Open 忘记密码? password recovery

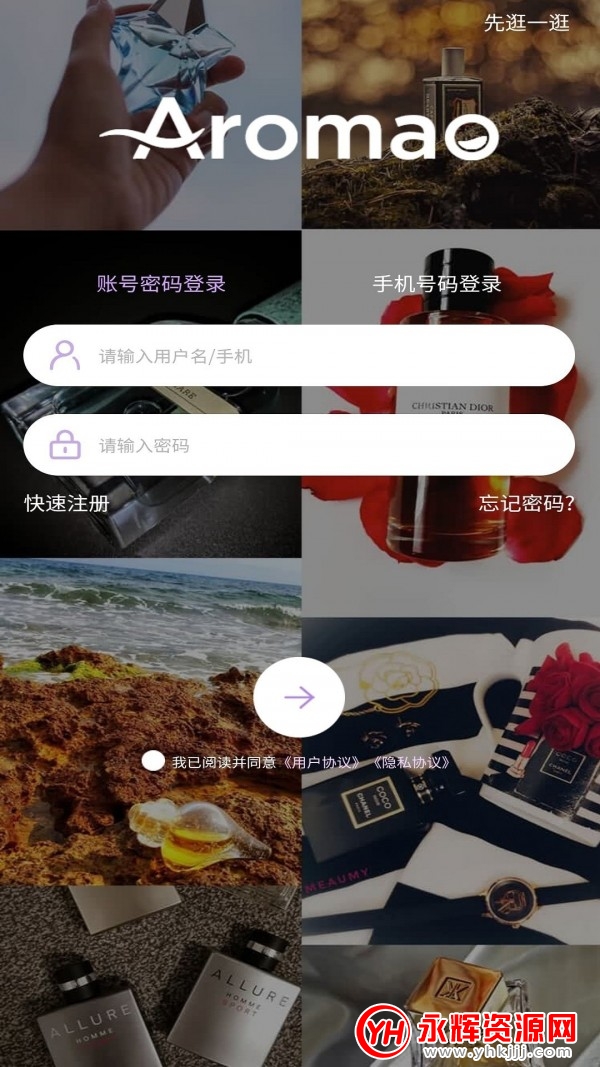[527, 503]
